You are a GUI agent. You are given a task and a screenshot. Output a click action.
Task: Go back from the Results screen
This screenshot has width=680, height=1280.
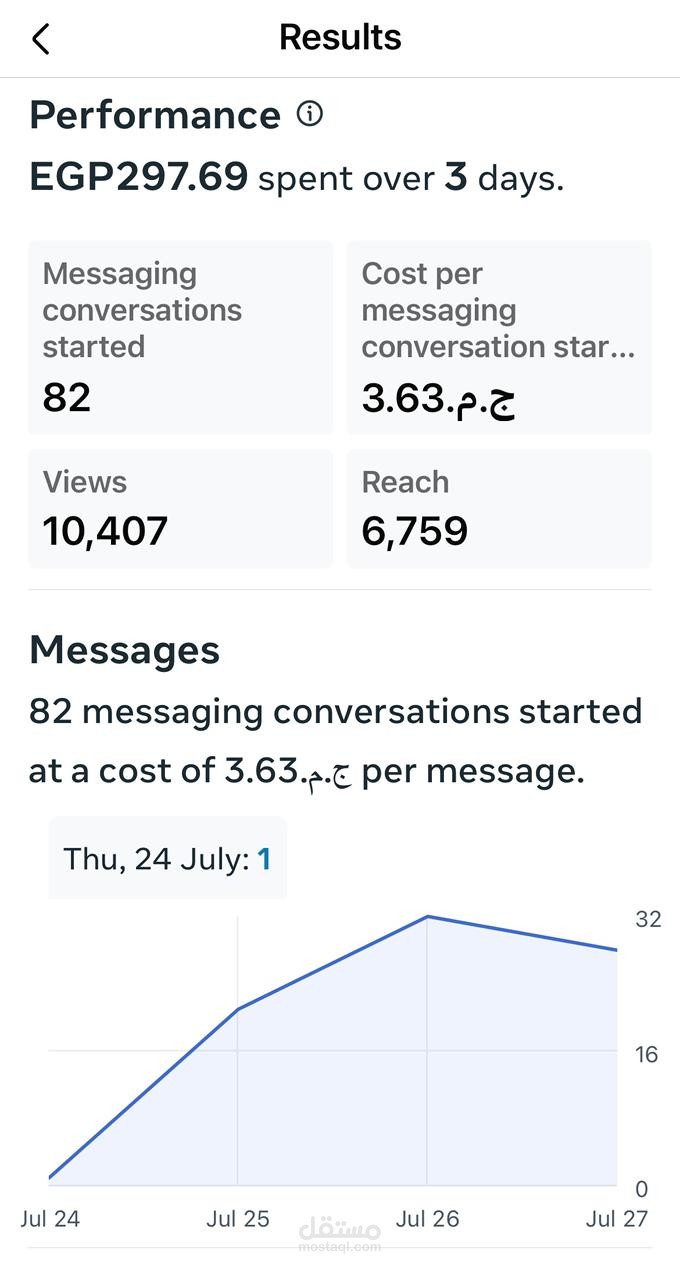(x=40, y=39)
